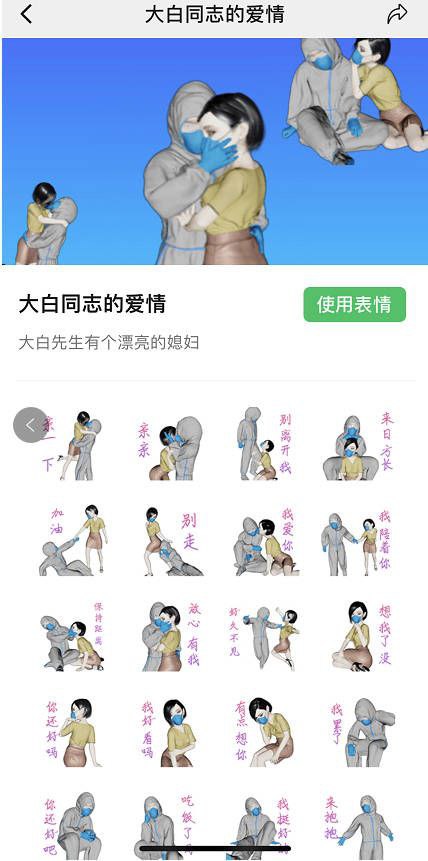Preview the 我爱你 sticker
Image resolution: width=428 pixels, height=861 pixels.
coord(266,541)
